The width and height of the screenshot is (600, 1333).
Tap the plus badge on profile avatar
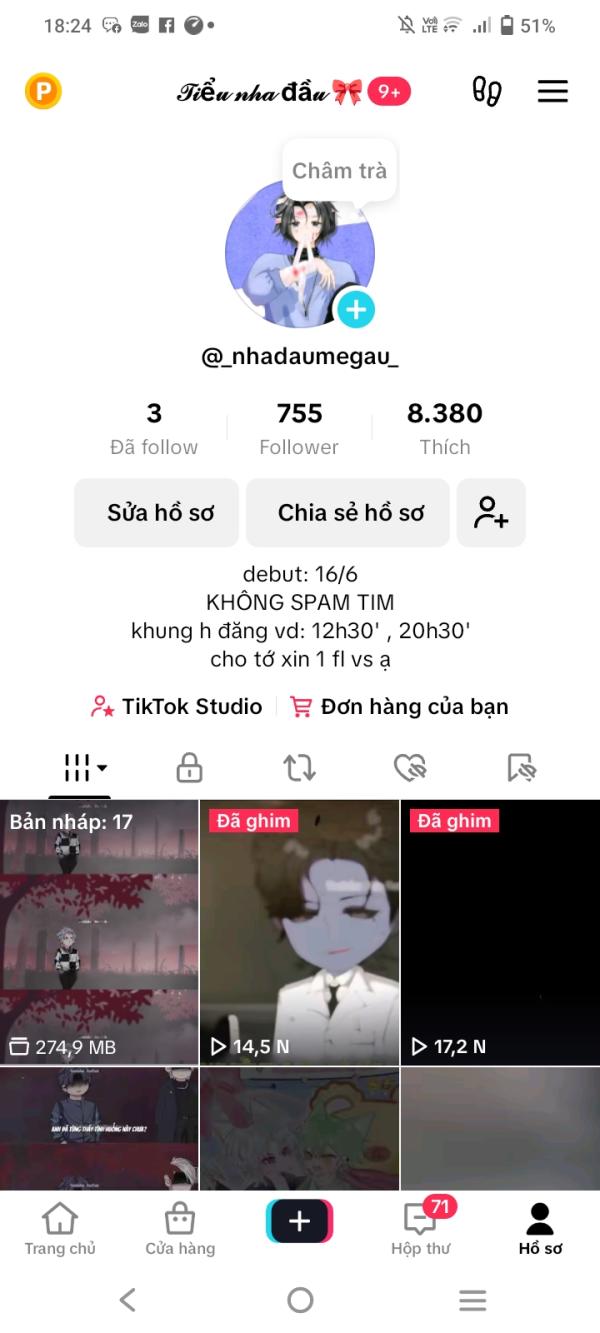(356, 310)
